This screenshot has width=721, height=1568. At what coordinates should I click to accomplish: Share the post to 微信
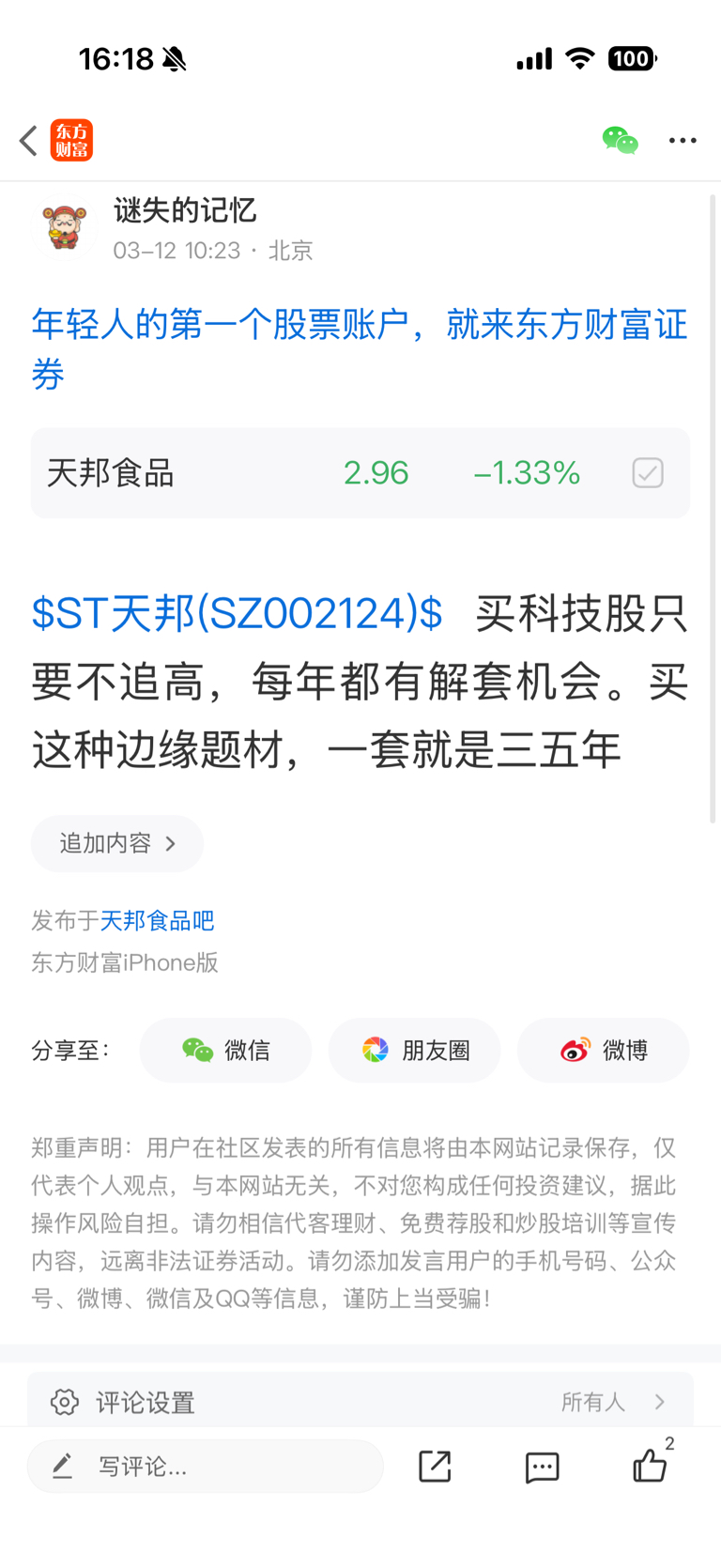click(x=225, y=1050)
